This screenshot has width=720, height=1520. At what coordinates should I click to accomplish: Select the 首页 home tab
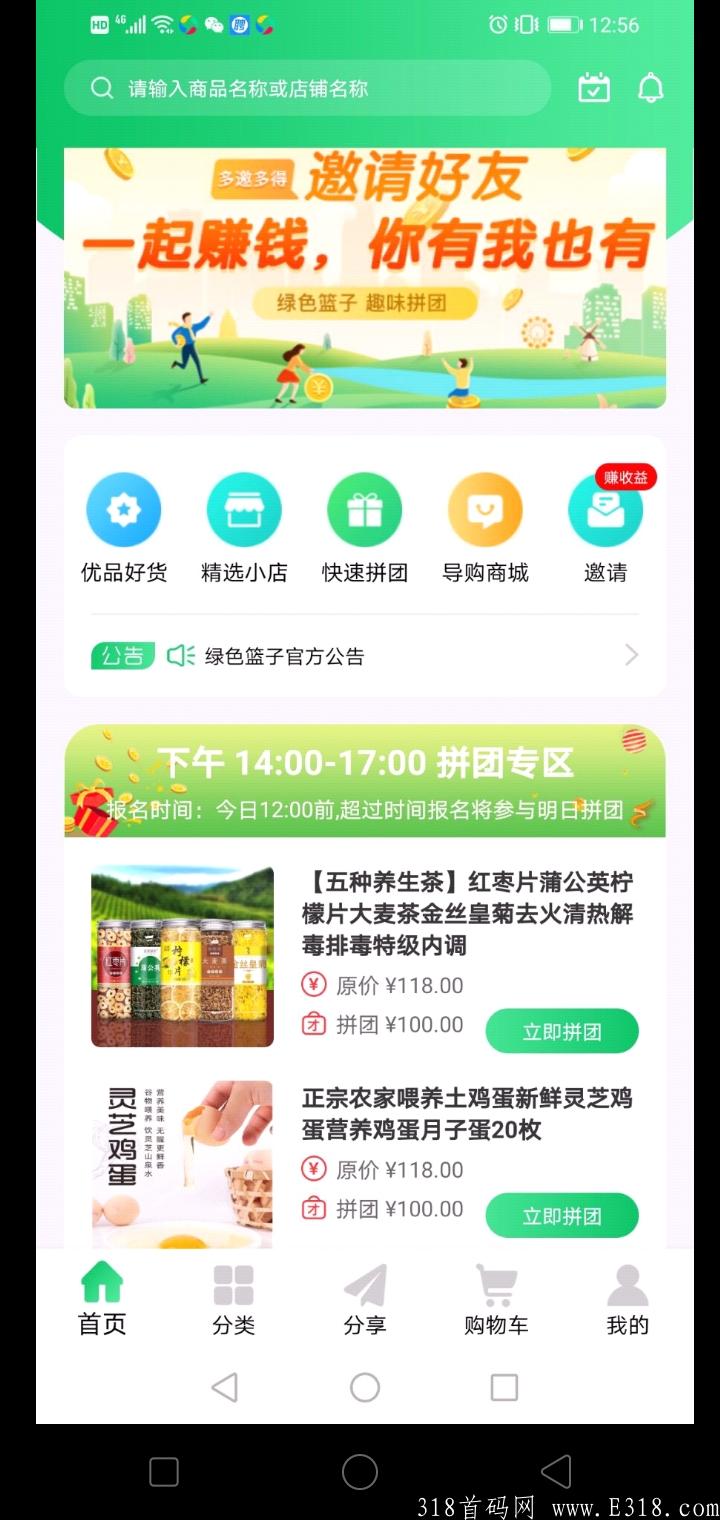coord(101,1298)
